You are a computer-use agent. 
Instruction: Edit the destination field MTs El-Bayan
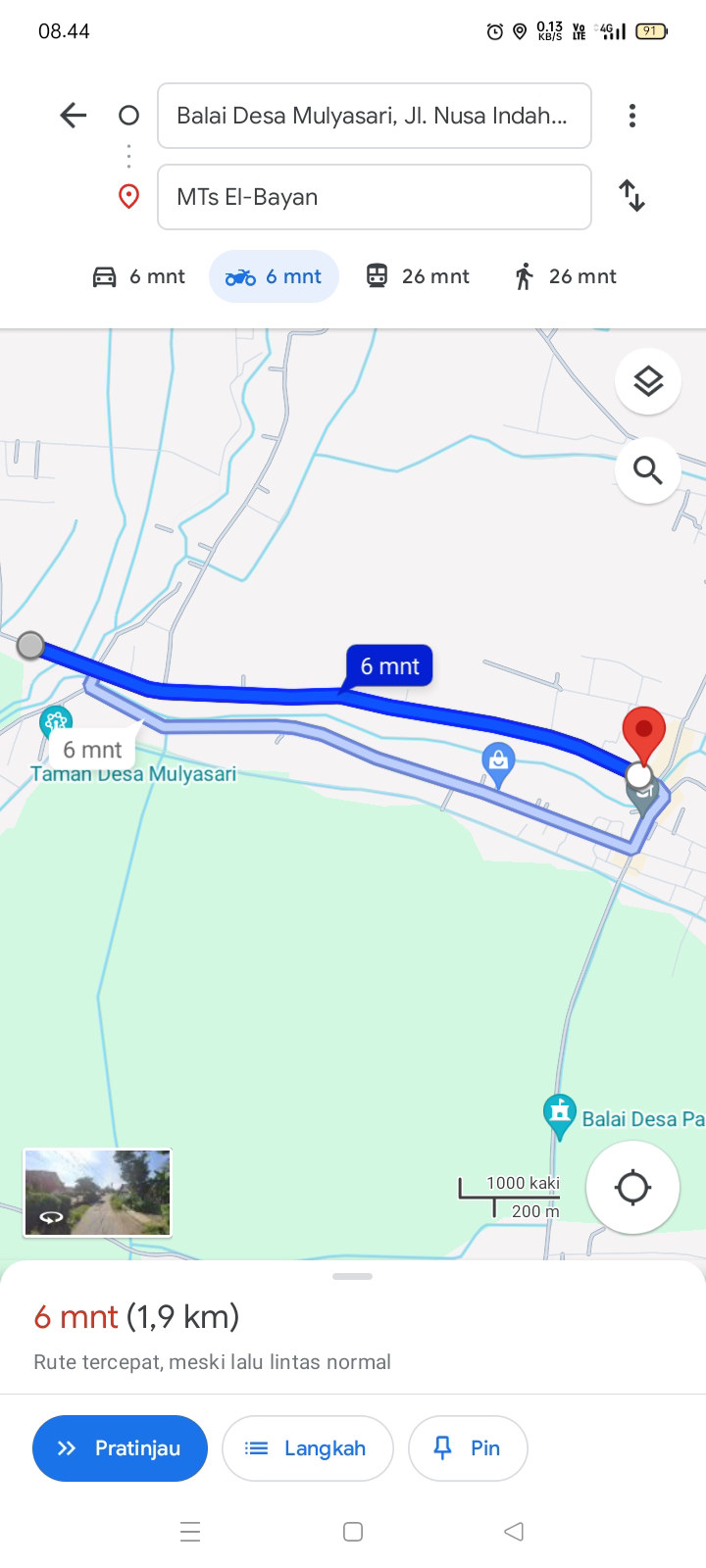[375, 197]
